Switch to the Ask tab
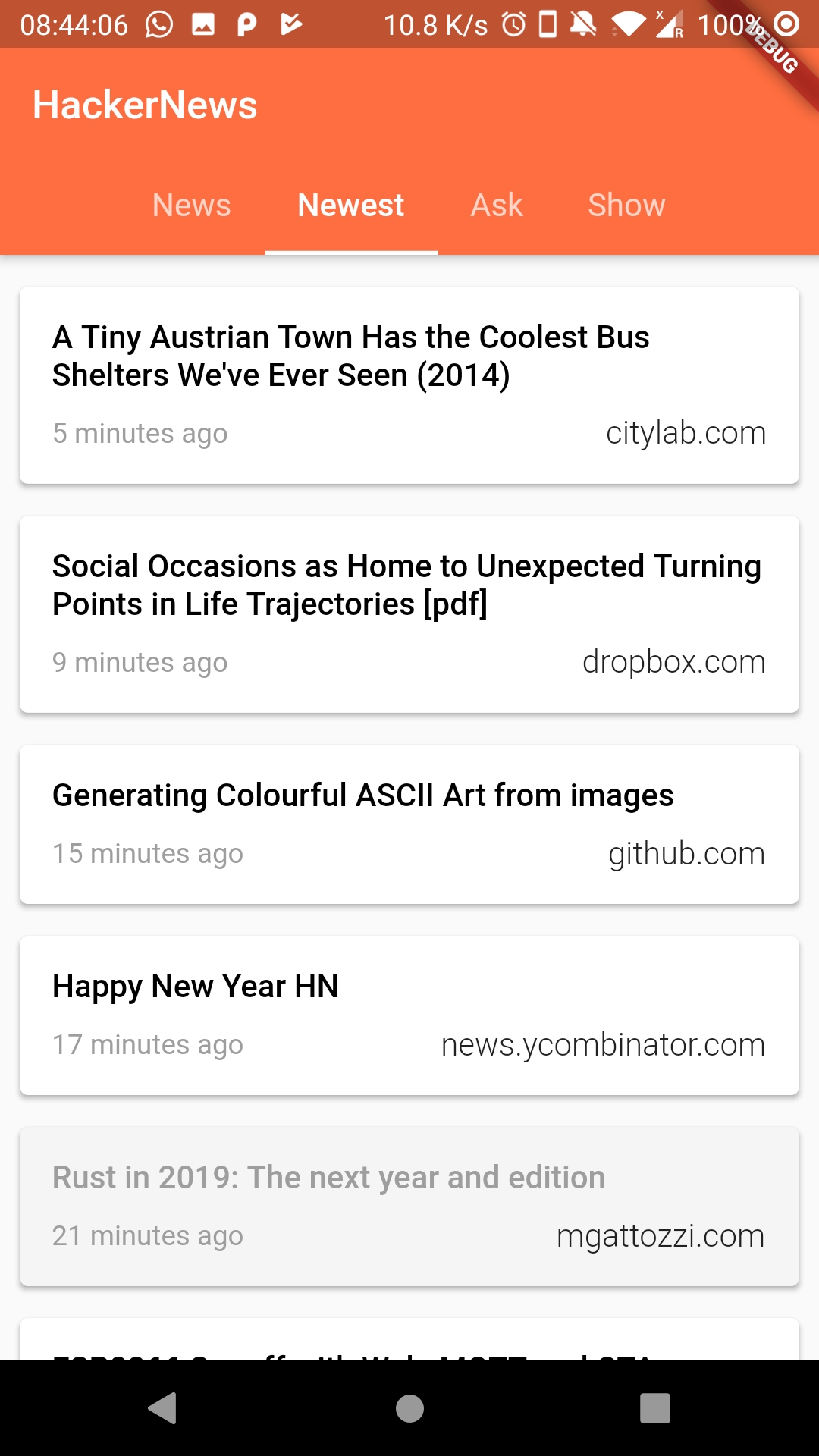 (x=497, y=206)
